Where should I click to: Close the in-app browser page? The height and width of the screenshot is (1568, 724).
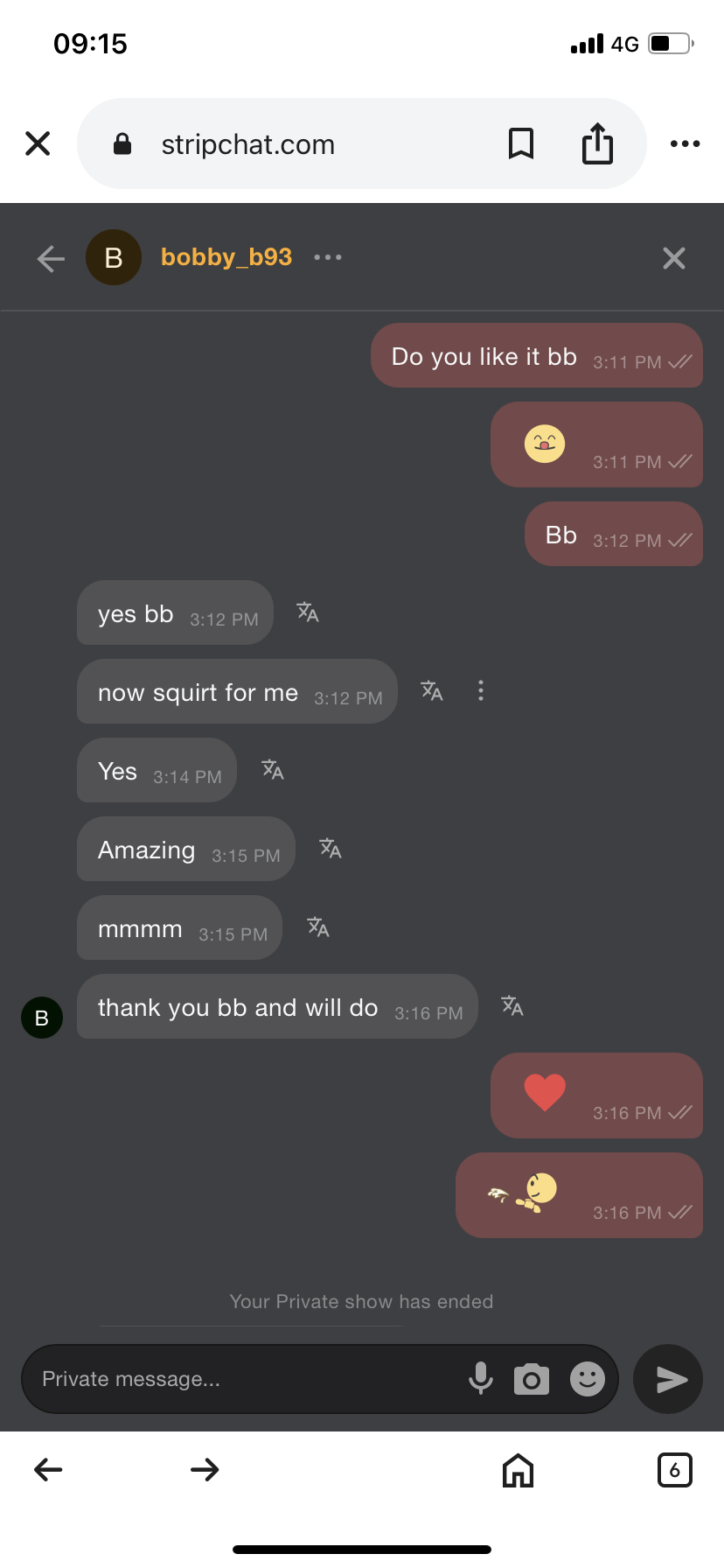(x=38, y=143)
